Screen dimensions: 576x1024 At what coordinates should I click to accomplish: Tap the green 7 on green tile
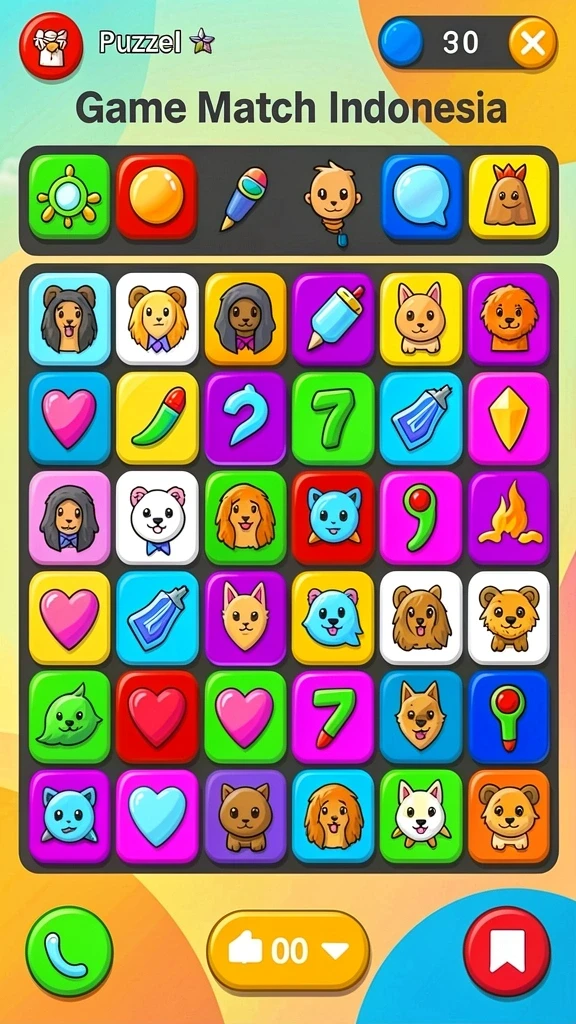(x=333, y=418)
